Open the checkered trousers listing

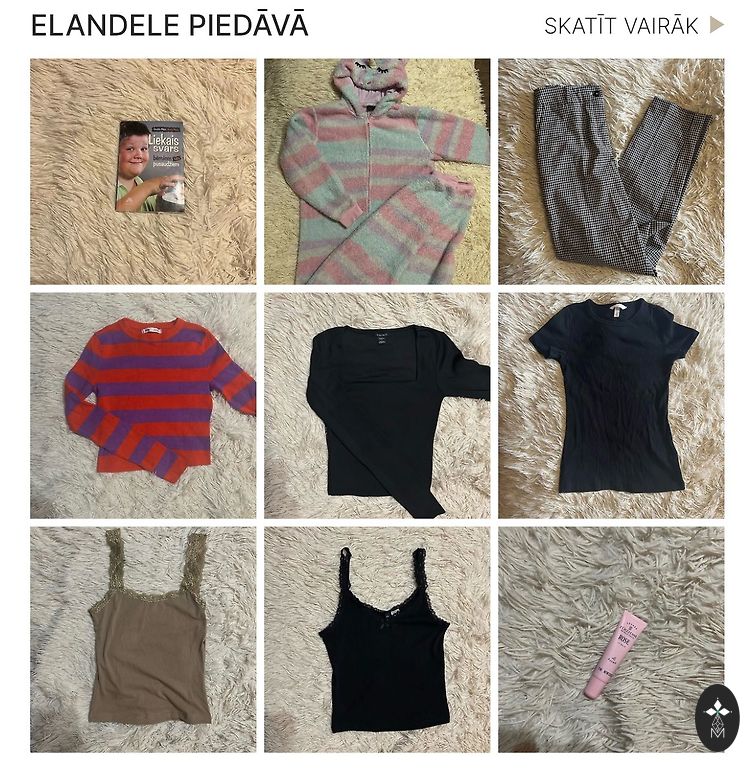coord(611,171)
